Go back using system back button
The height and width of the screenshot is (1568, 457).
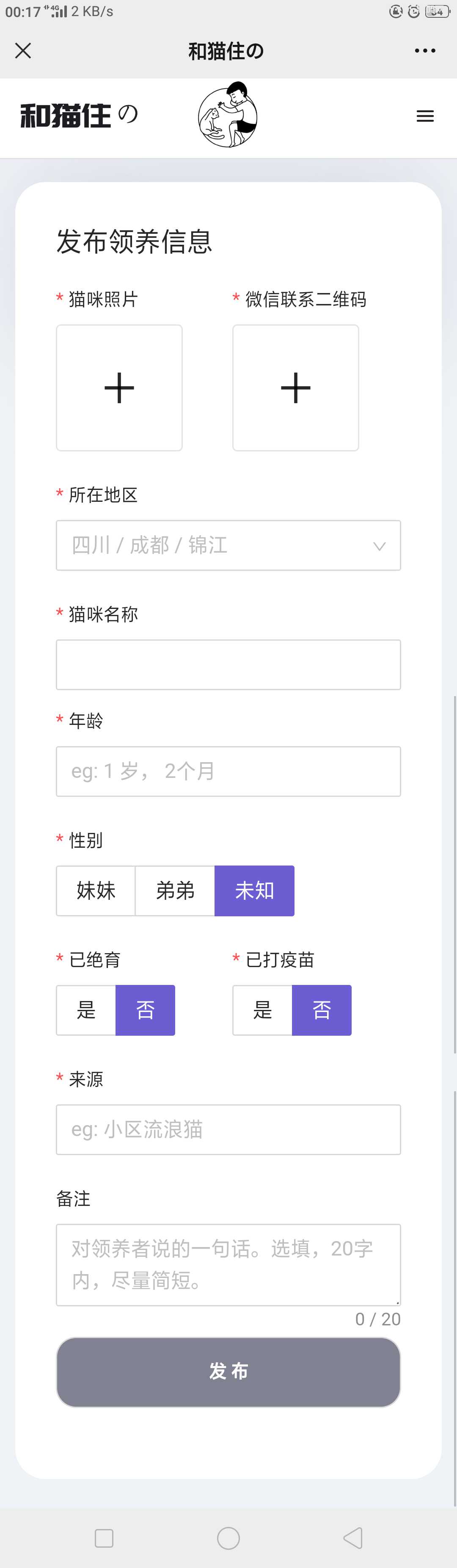tap(353, 1538)
